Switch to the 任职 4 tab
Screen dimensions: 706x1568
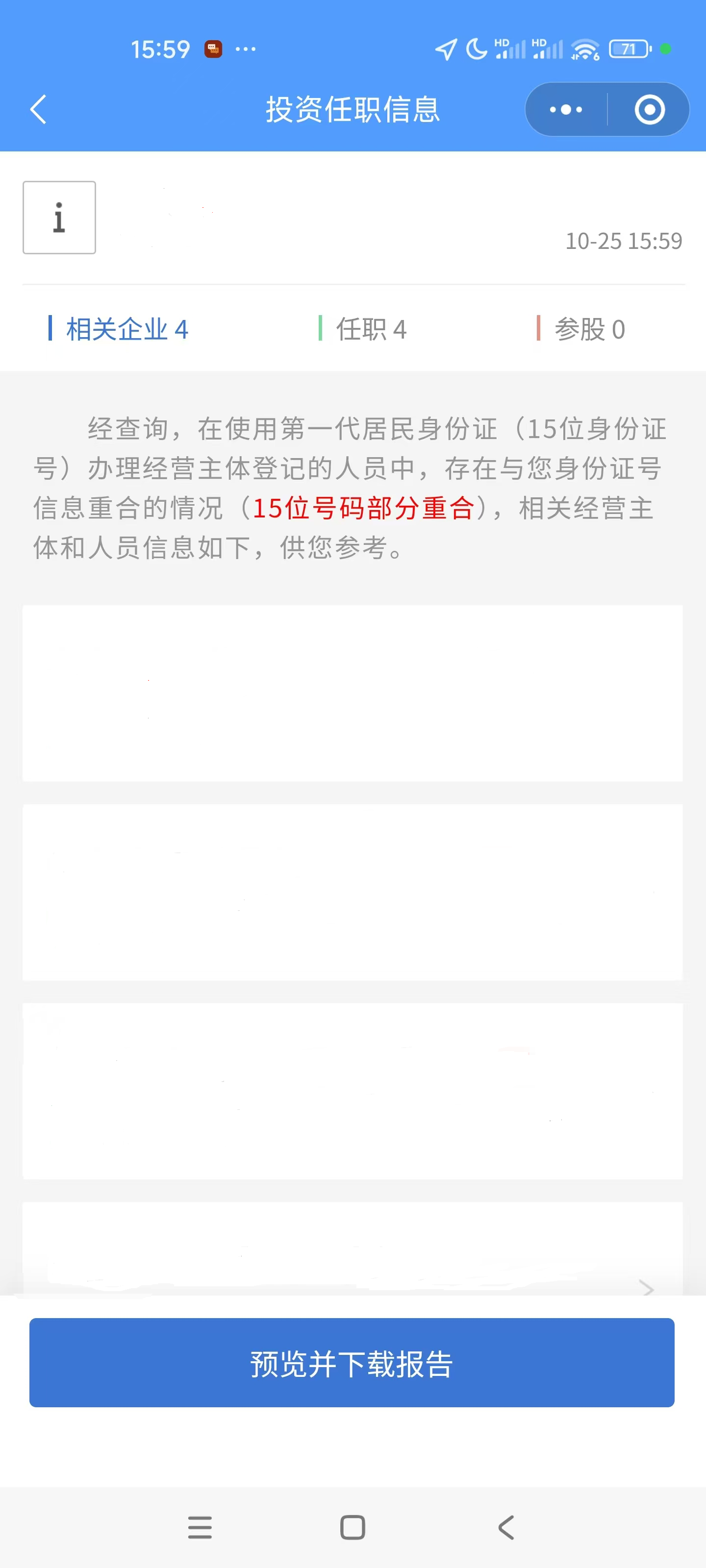point(363,329)
